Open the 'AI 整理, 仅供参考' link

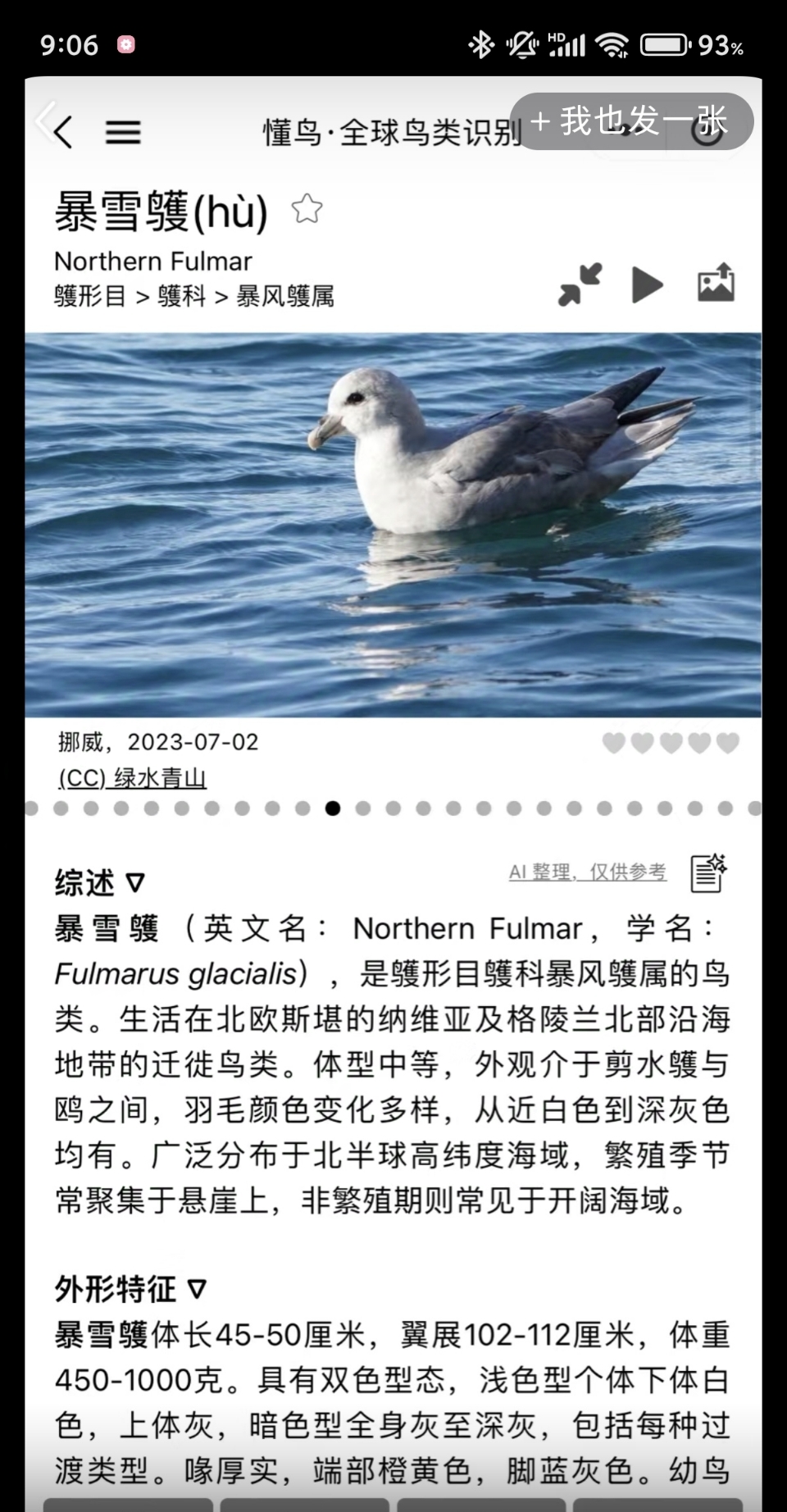[587, 872]
